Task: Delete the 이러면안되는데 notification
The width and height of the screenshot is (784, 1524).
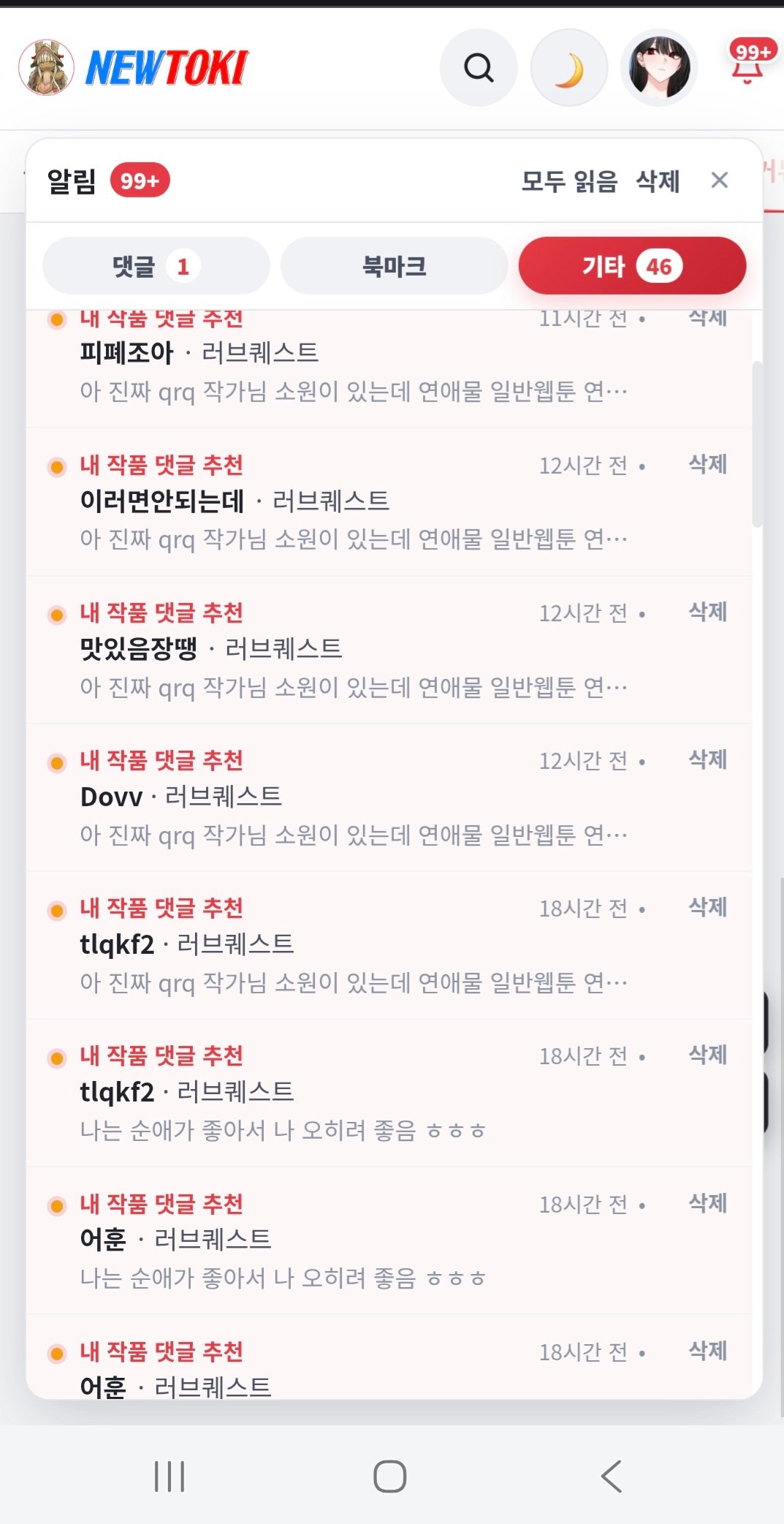Action: (x=707, y=464)
